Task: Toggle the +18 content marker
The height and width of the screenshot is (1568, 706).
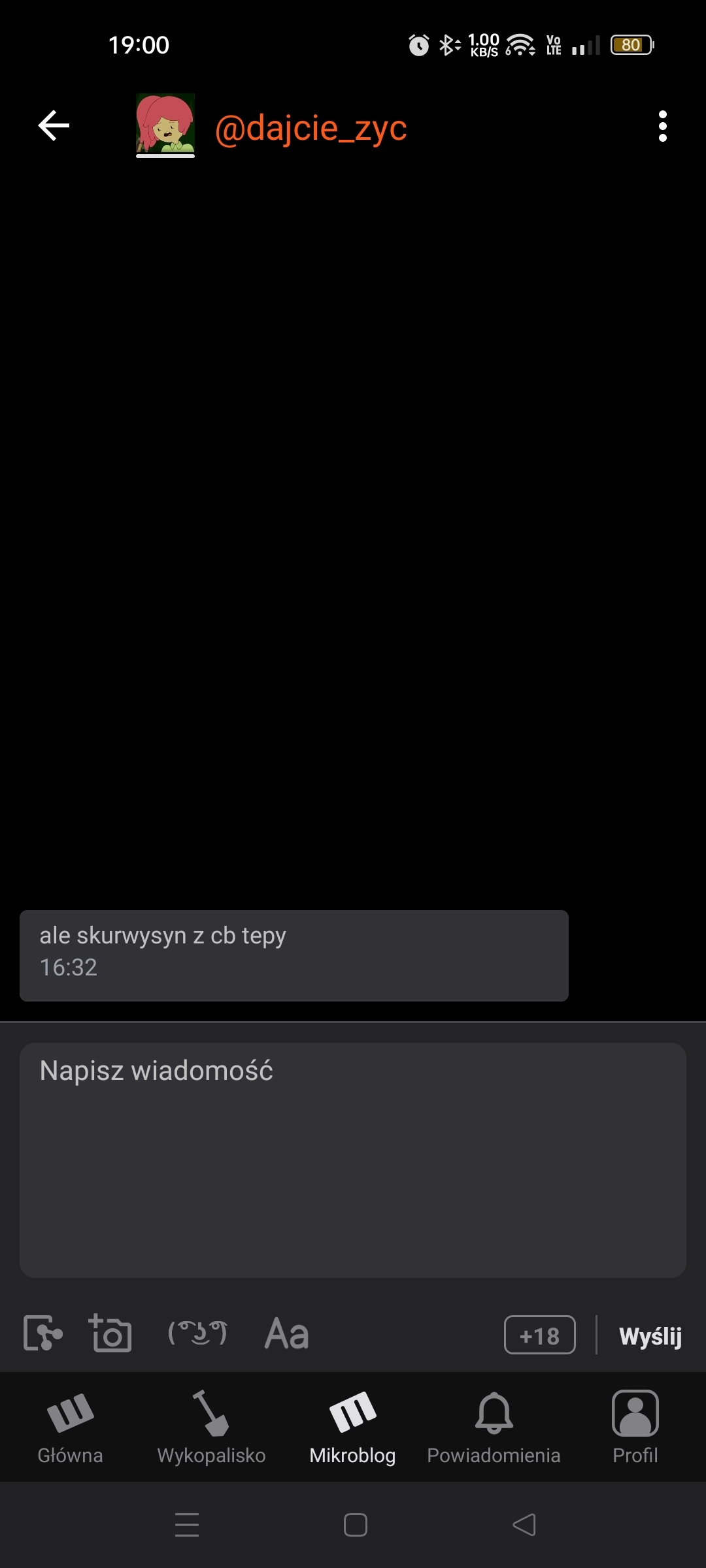Action: pos(540,1335)
